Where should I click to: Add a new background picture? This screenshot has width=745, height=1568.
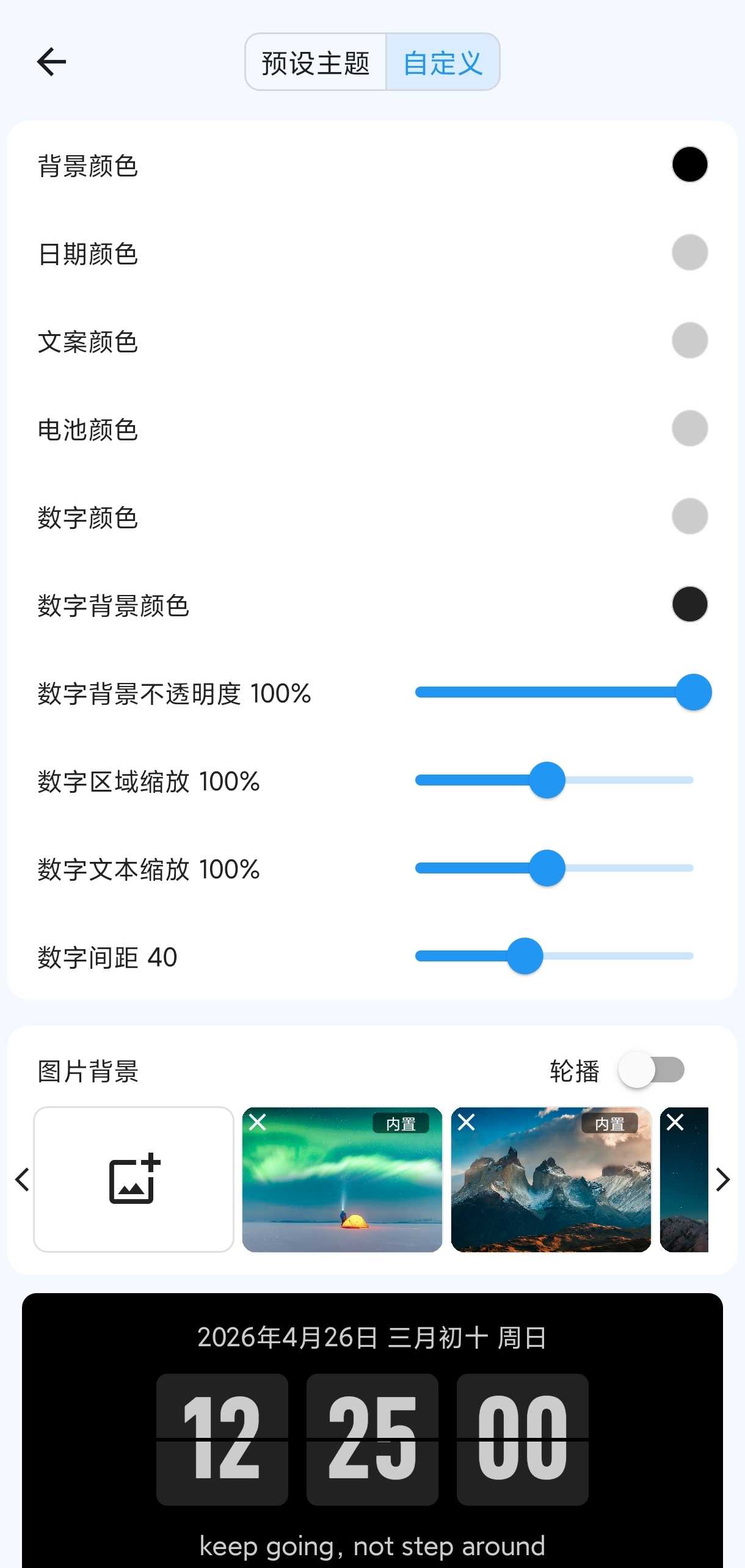(134, 1180)
